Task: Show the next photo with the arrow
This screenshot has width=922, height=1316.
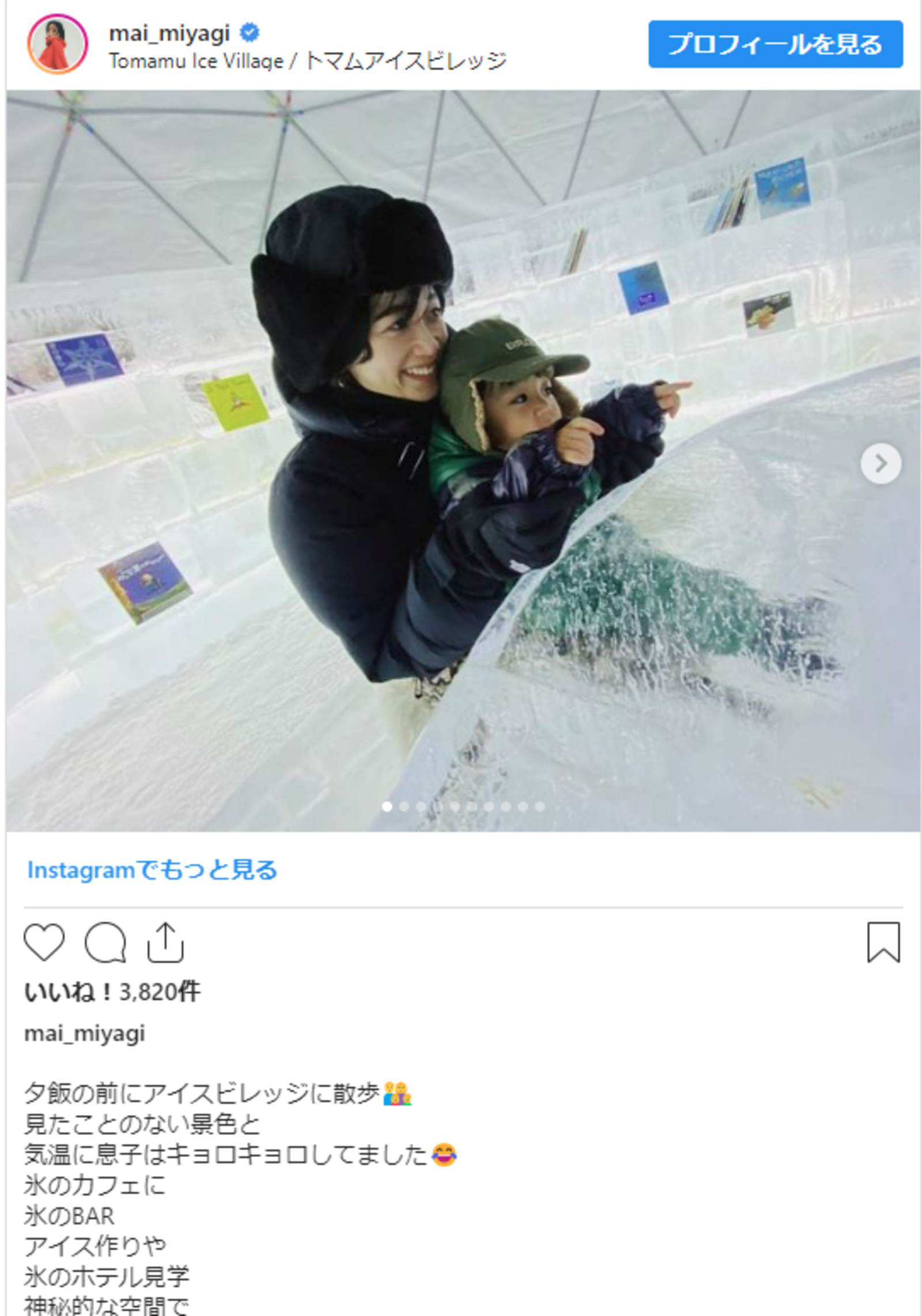Action: 881,463
